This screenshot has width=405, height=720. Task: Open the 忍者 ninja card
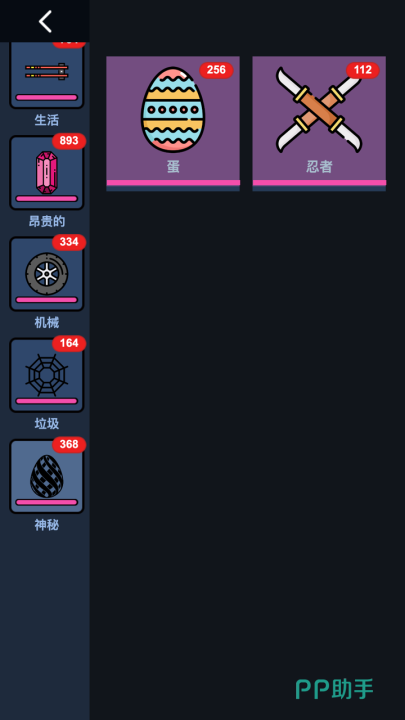(x=319, y=124)
